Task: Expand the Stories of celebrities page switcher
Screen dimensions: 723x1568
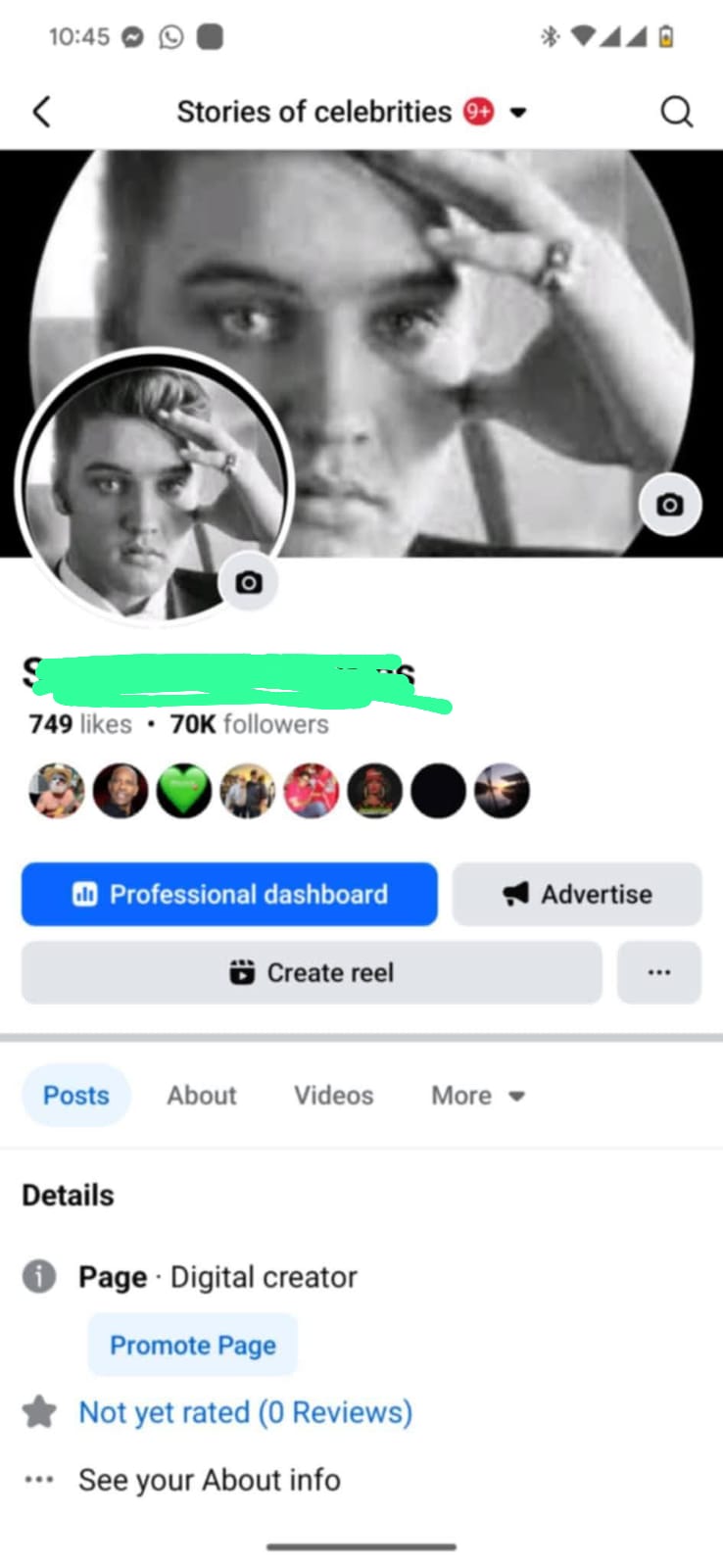Action: (x=518, y=113)
